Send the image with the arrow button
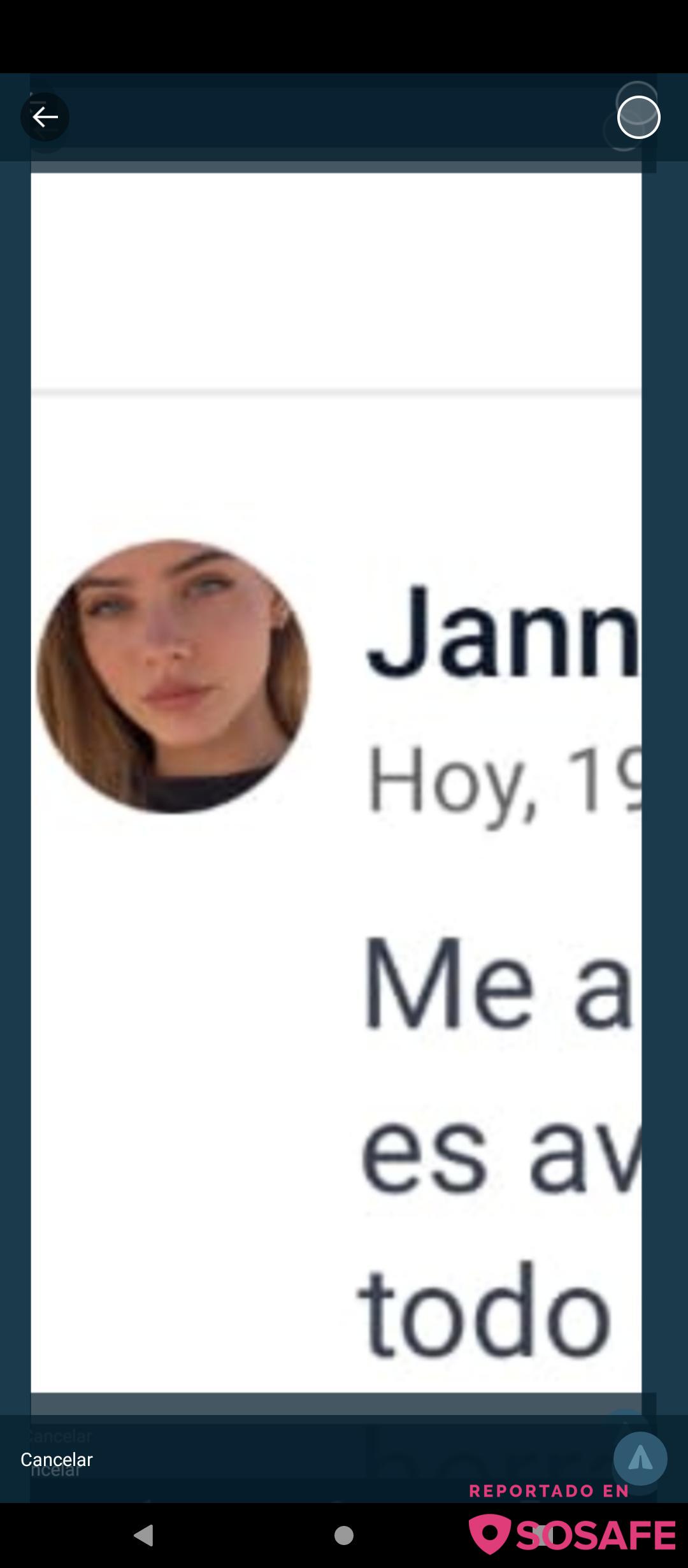 pyautogui.click(x=640, y=1458)
